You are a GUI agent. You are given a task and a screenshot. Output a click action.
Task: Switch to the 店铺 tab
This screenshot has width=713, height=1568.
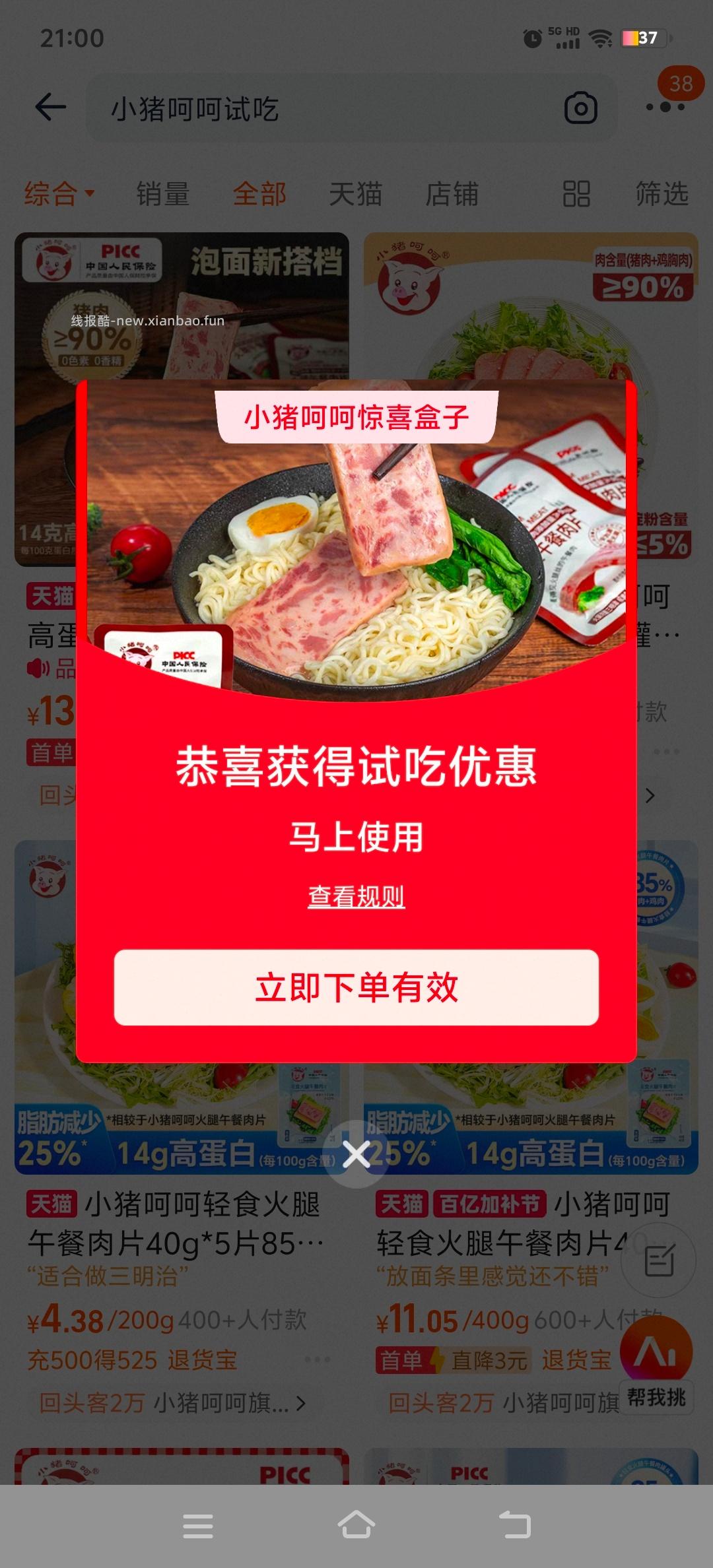coord(454,195)
